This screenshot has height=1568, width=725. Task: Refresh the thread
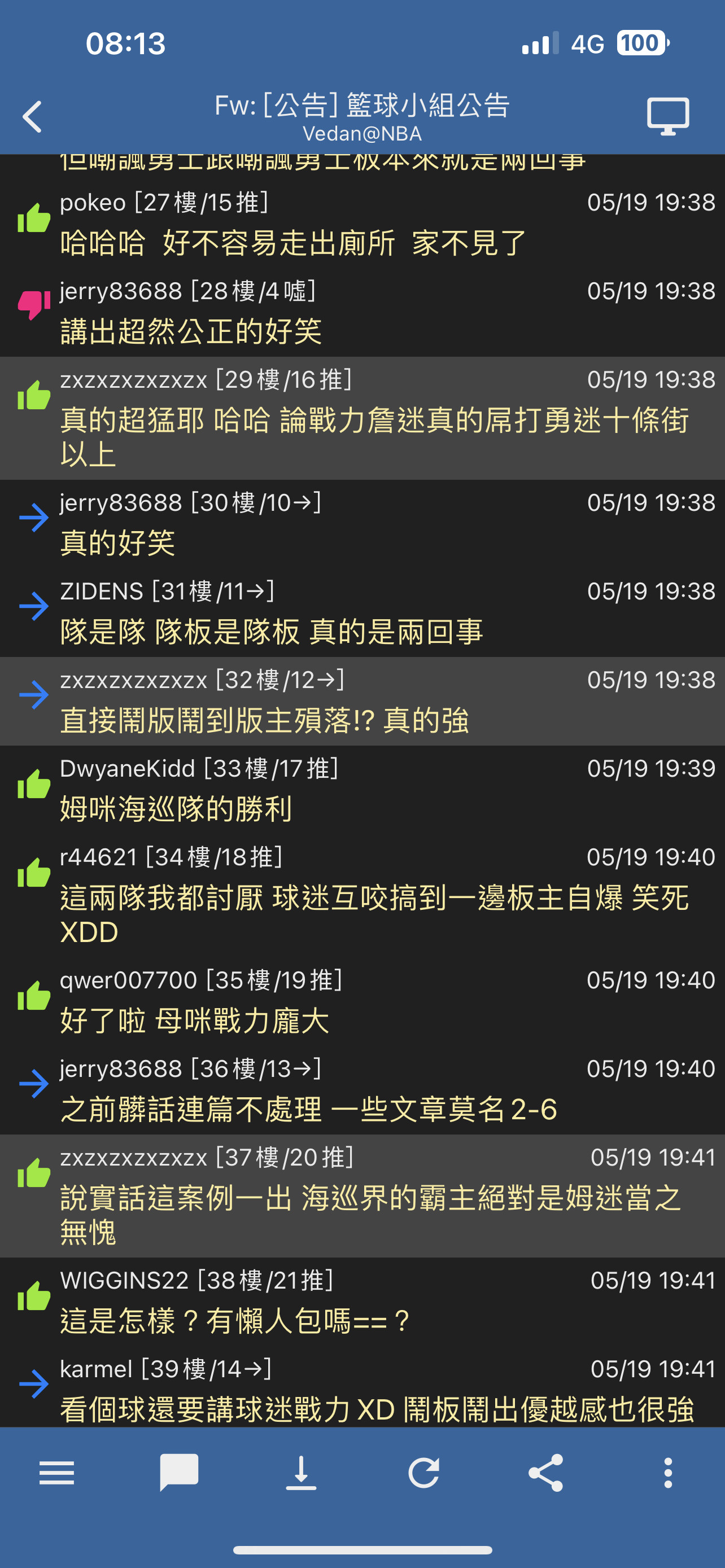click(x=423, y=1473)
